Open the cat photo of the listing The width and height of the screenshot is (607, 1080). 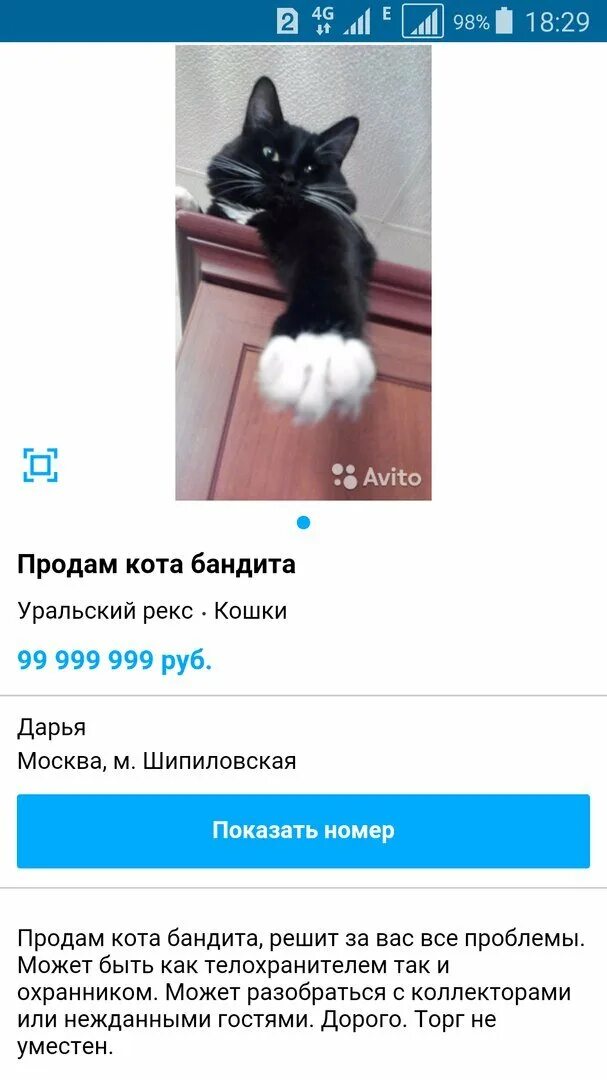click(303, 273)
